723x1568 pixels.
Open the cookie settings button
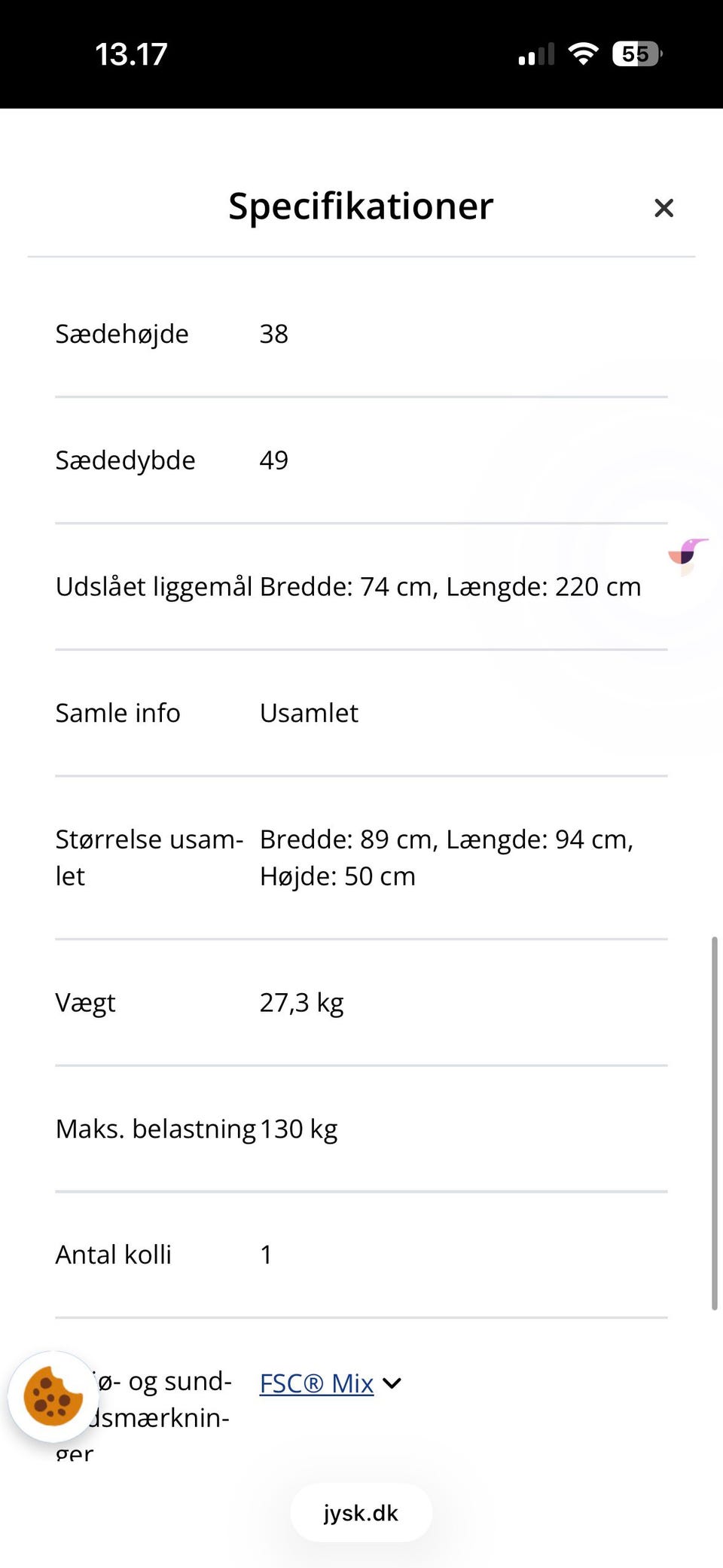(x=52, y=1397)
